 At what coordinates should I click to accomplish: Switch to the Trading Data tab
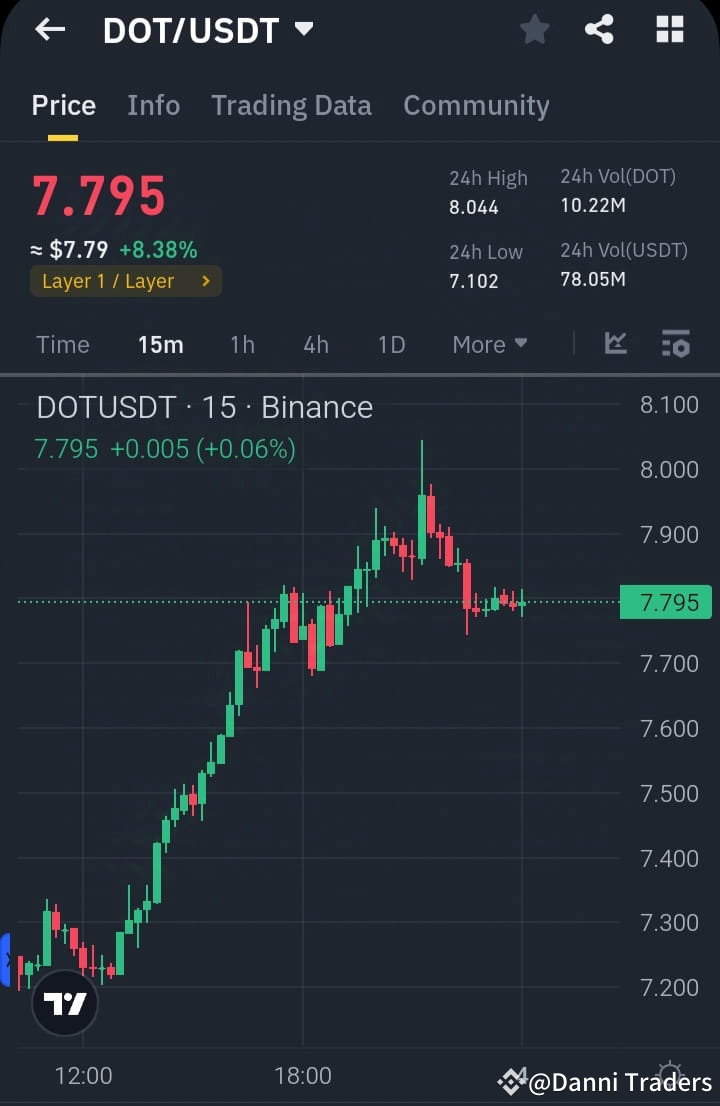pyautogui.click(x=291, y=105)
